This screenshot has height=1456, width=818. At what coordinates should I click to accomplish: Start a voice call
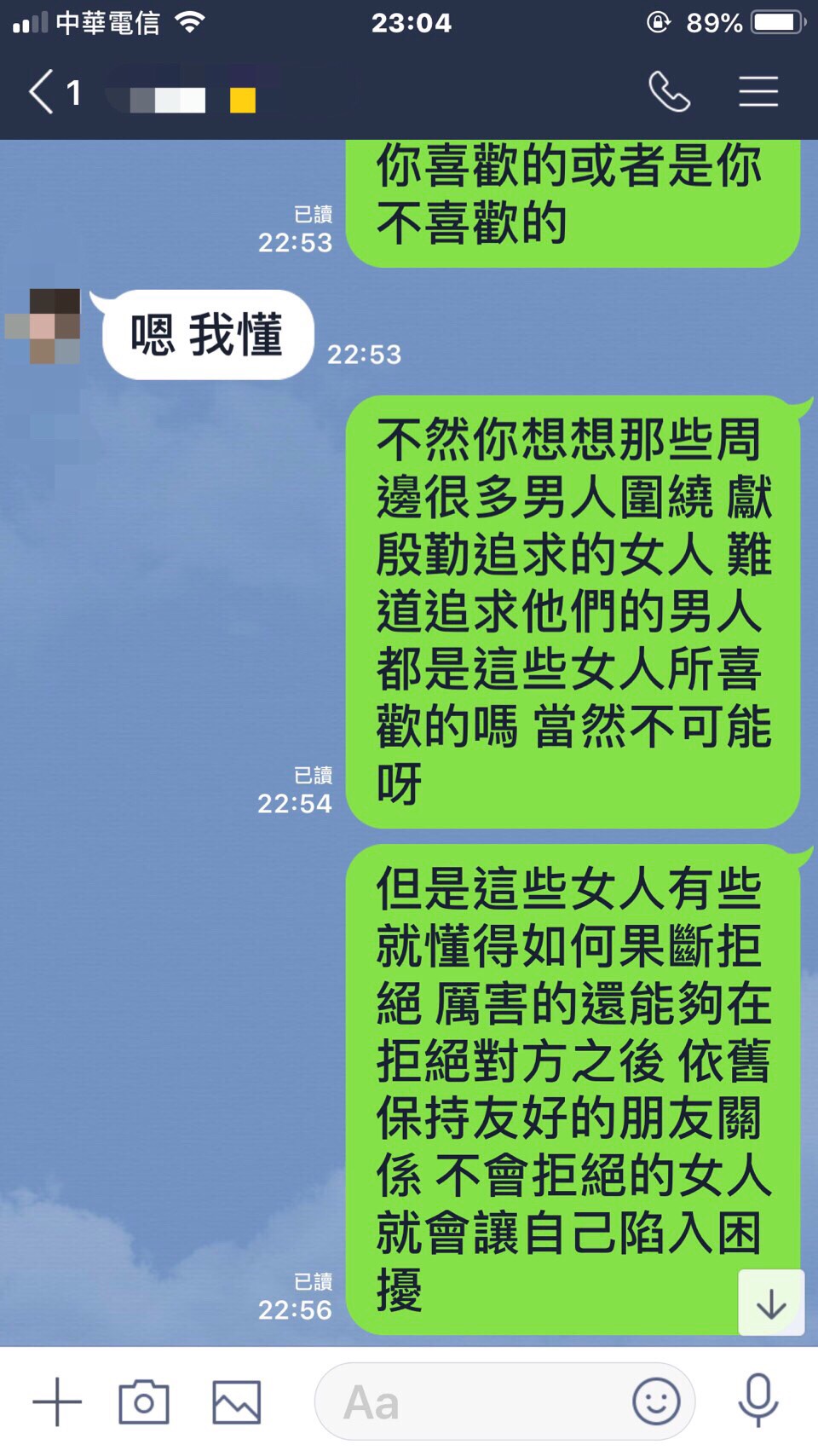(x=669, y=92)
